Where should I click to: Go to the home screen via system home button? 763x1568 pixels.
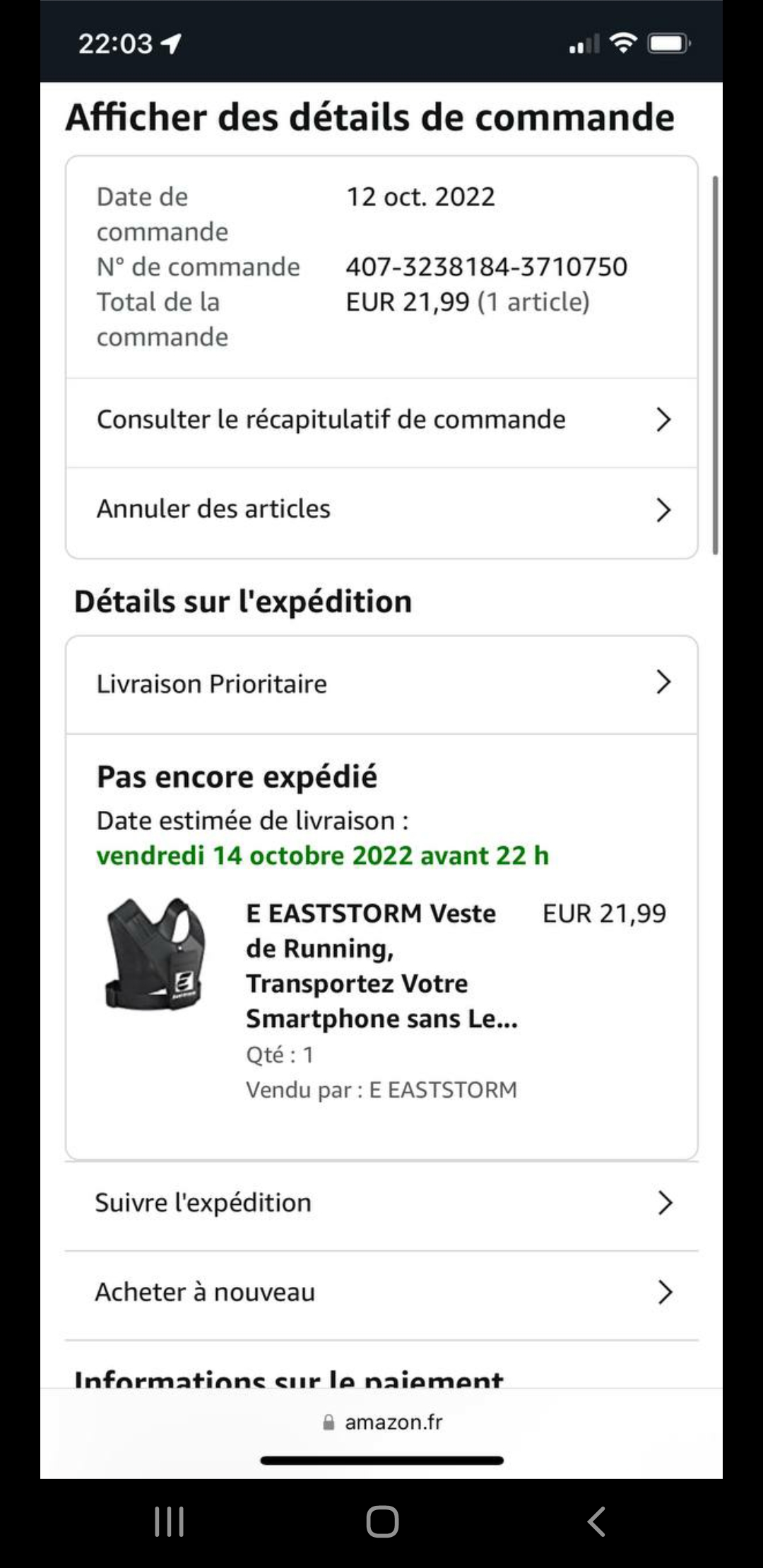pos(382,1521)
